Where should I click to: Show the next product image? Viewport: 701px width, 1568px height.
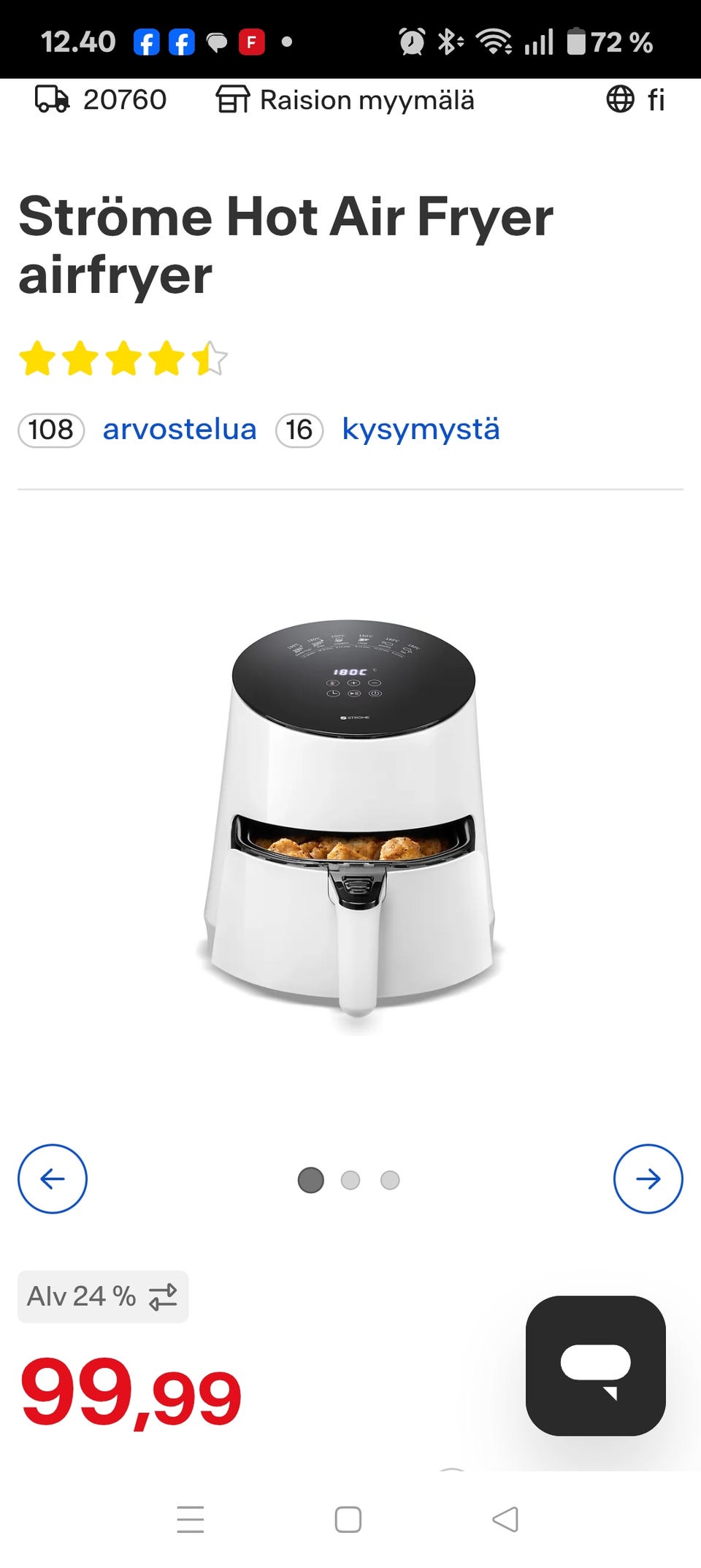[x=648, y=1179]
